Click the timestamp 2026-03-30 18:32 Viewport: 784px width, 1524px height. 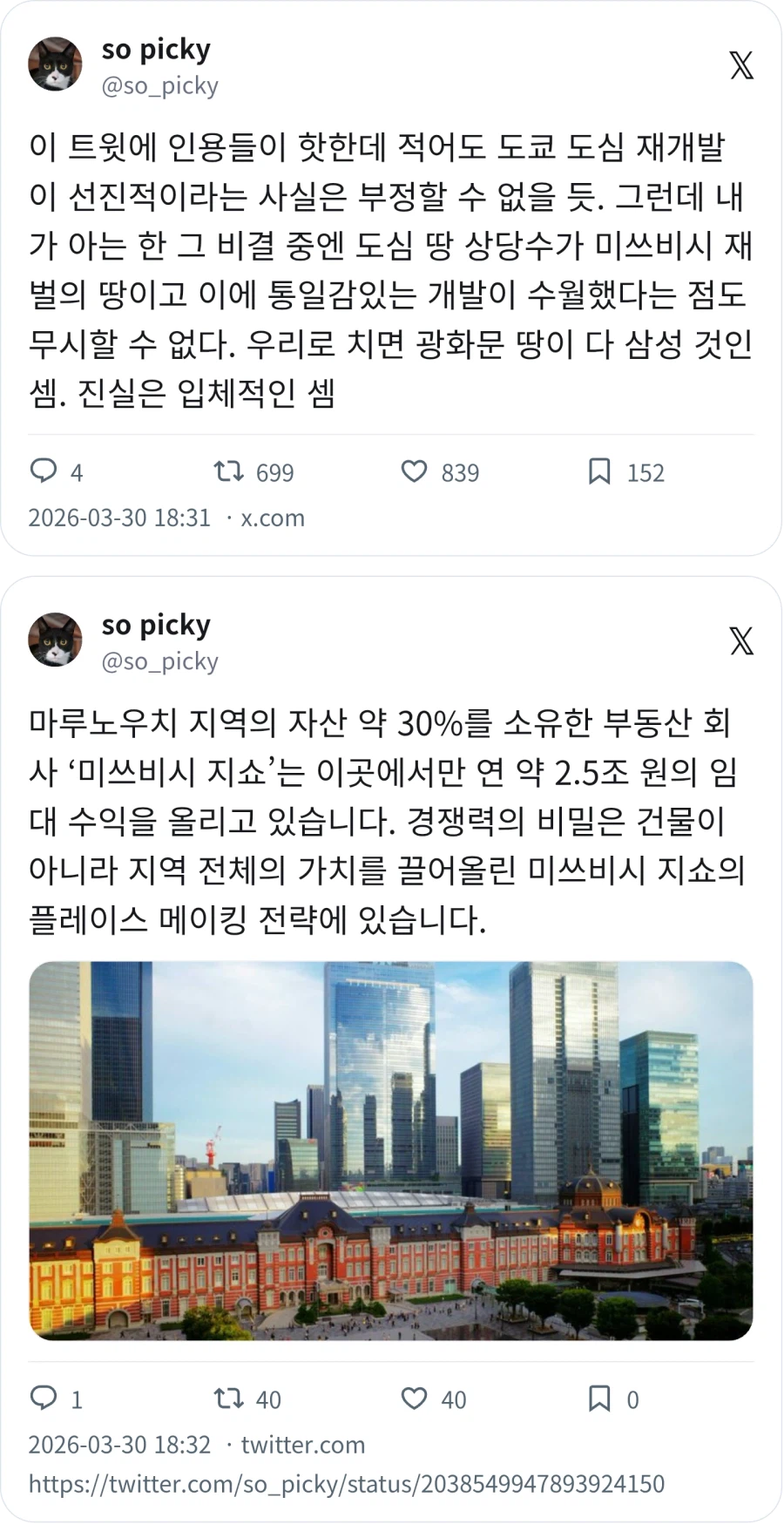119,1445
